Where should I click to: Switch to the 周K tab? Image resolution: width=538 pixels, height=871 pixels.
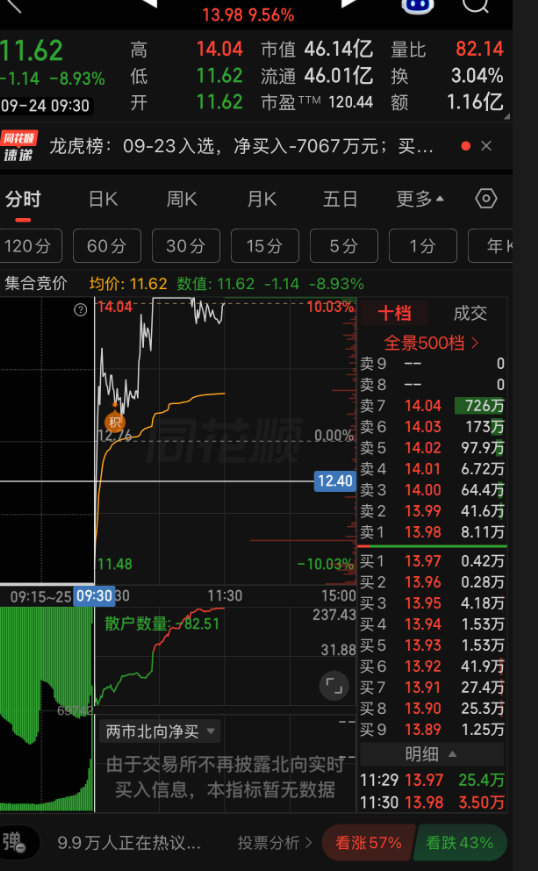tap(182, 199)
